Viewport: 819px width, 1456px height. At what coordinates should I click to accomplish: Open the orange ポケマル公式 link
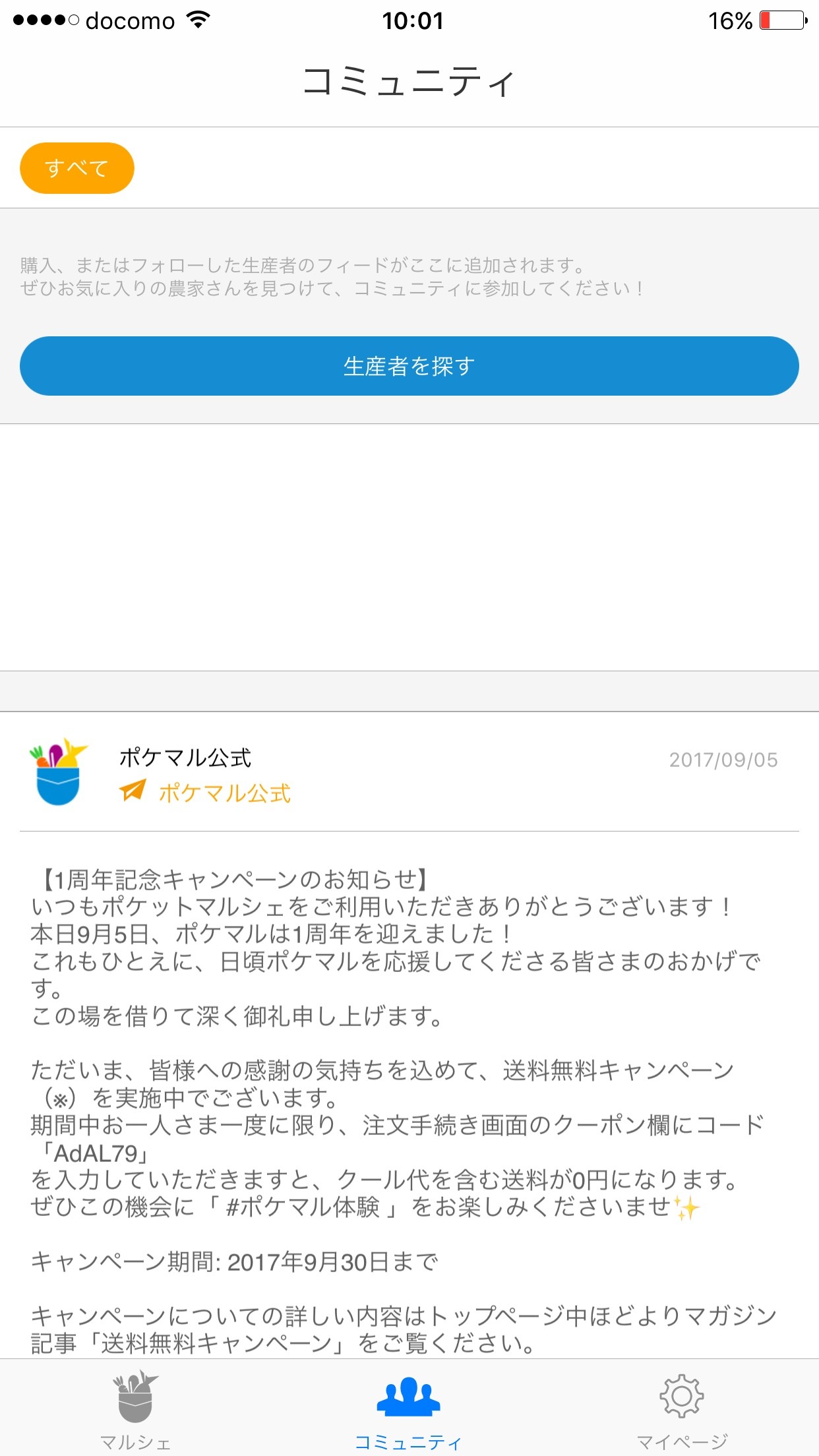(x=224, y=793)
